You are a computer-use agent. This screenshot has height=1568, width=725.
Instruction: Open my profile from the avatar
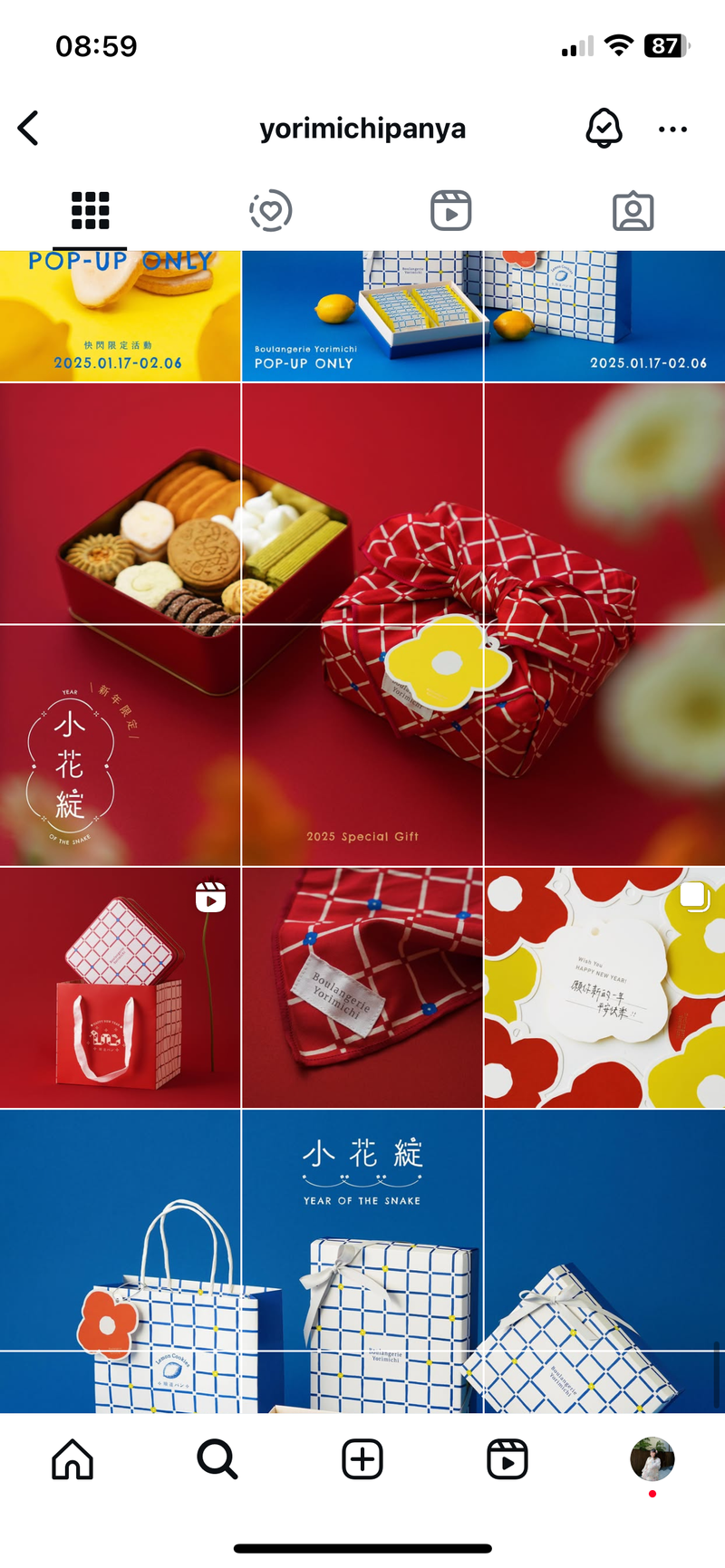pyautogui.click(x=652, y=1459)
